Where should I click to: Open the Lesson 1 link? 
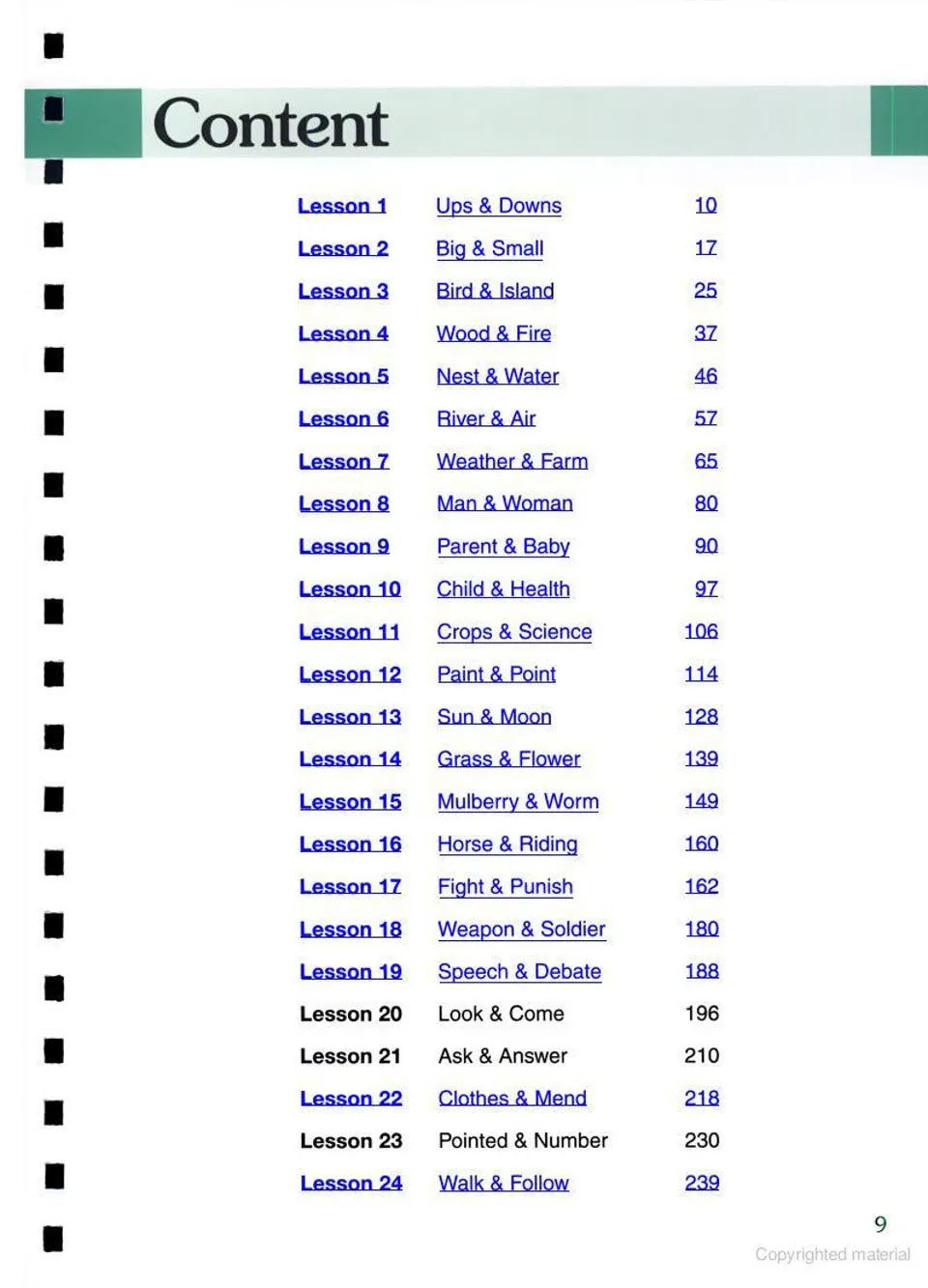click(342, 206)
